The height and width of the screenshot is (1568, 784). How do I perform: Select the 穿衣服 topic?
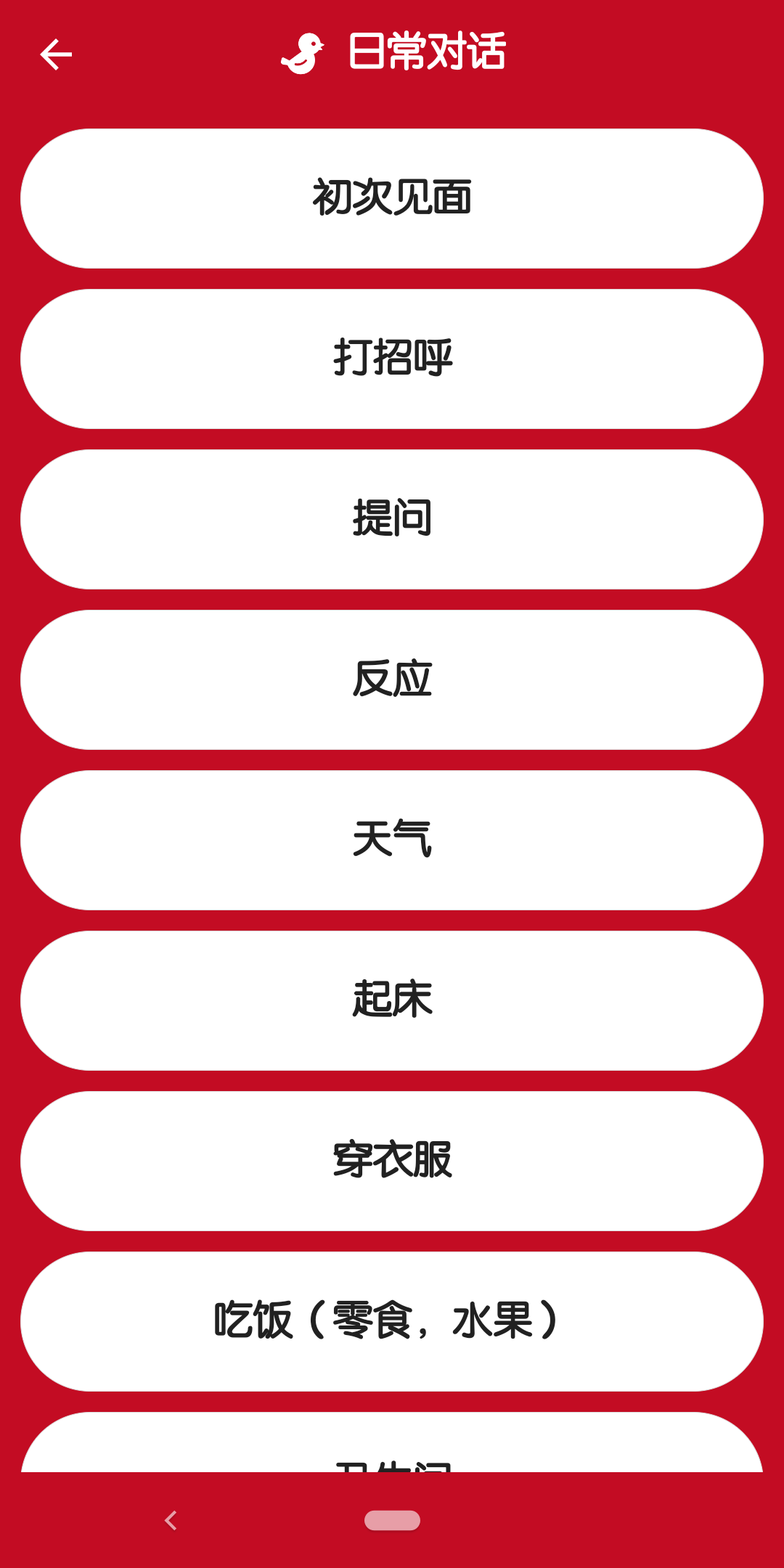point(392,1161)
